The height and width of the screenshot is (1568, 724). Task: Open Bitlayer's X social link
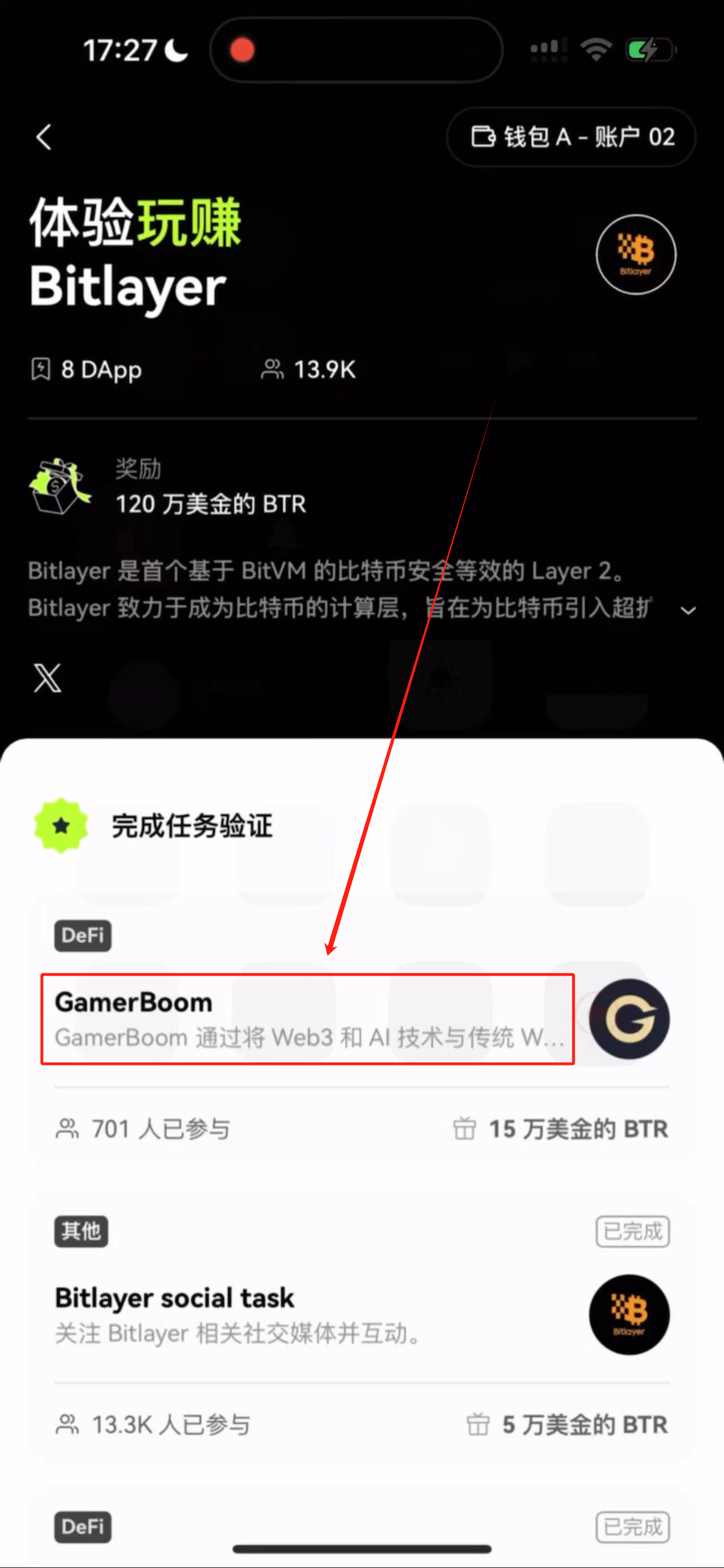48,678
